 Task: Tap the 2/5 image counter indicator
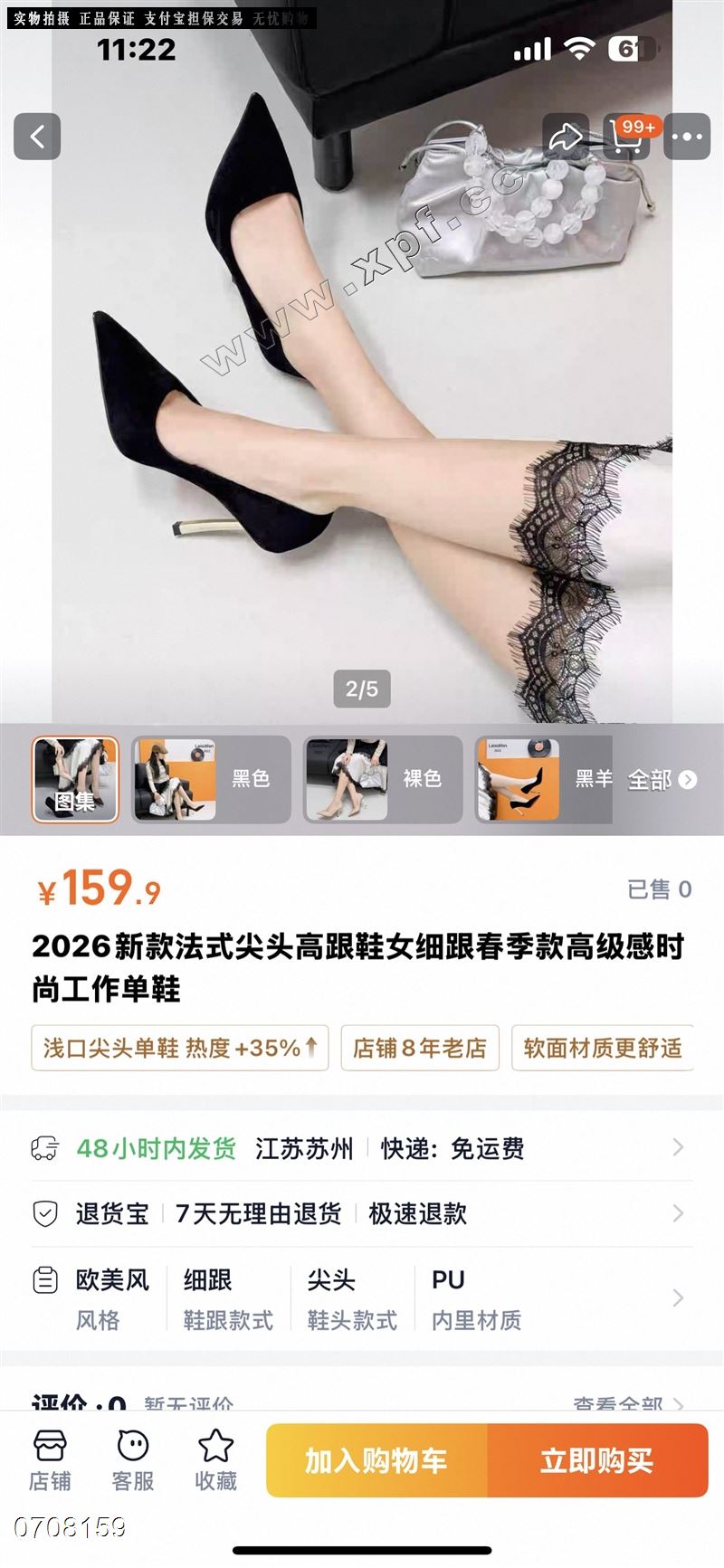[362, 690]
